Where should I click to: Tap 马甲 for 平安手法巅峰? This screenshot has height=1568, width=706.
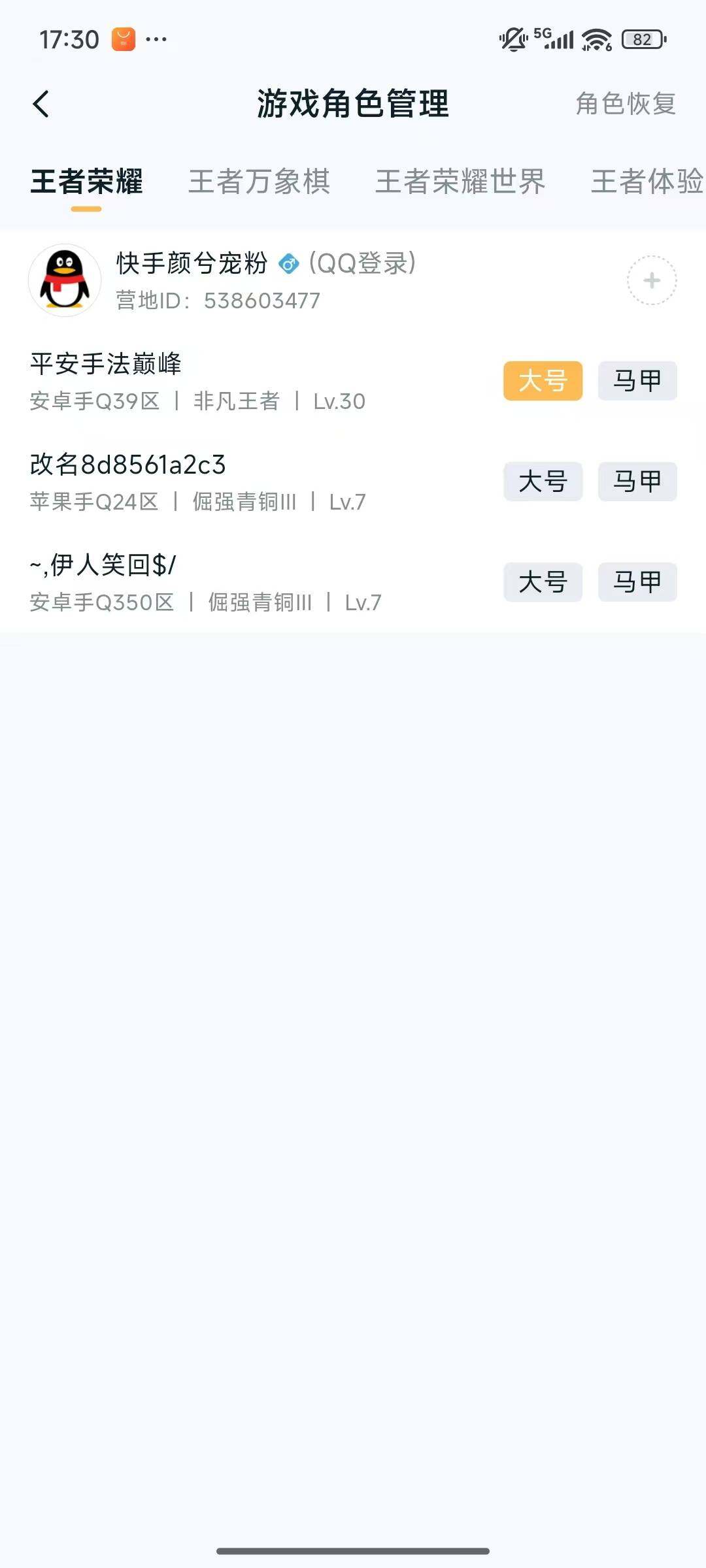point(637,382)
